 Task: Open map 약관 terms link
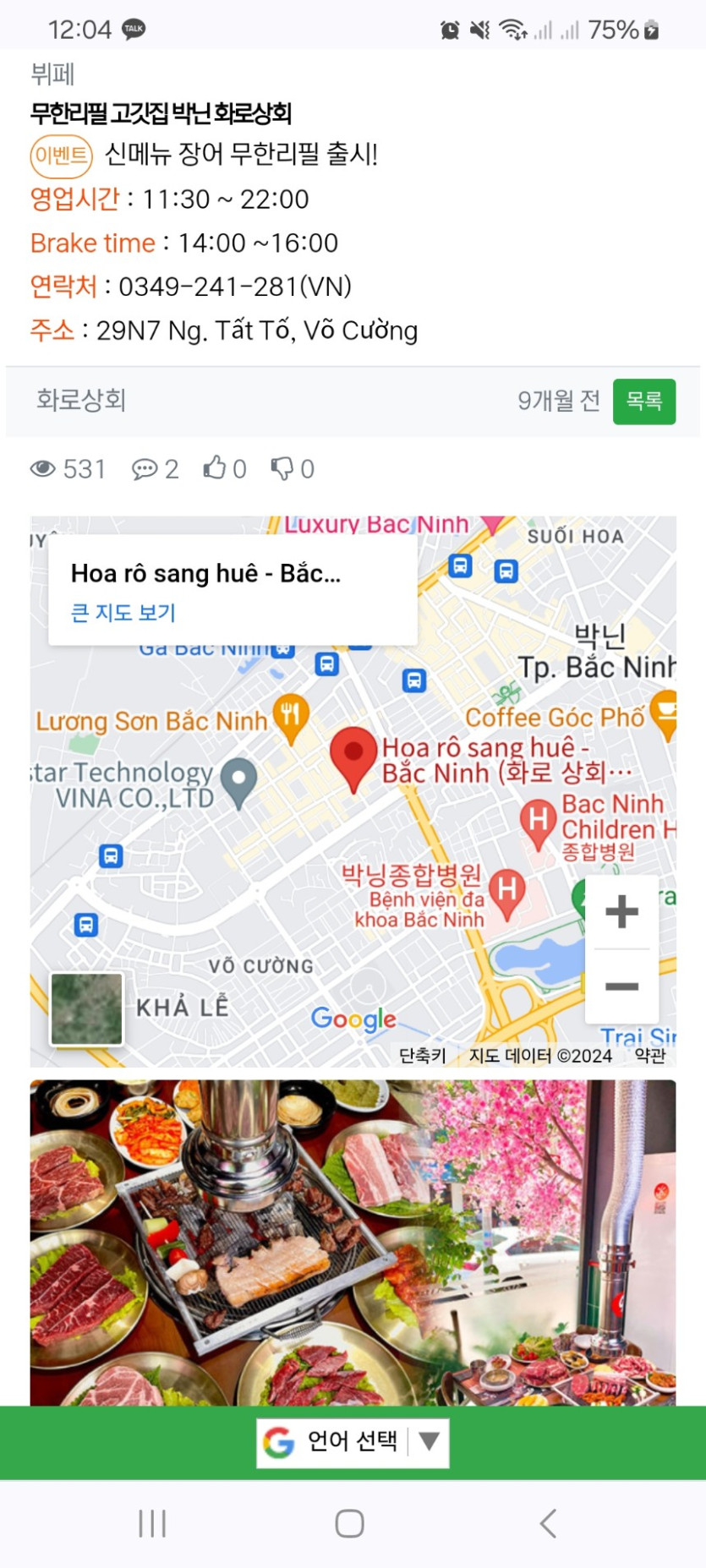click(x=650, y=1055)
